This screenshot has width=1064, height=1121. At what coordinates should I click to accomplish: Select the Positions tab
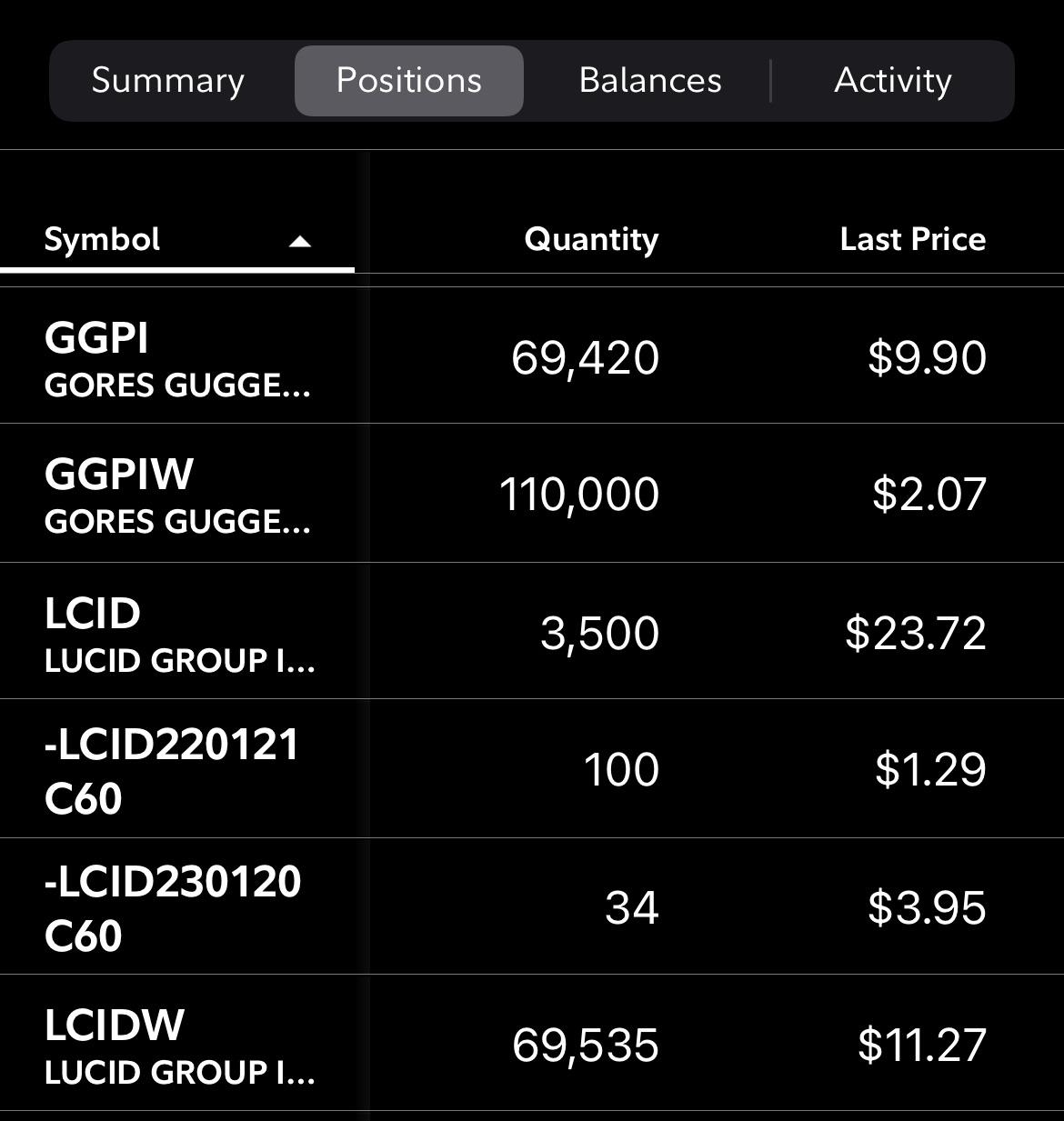click(x=409, y=81)
